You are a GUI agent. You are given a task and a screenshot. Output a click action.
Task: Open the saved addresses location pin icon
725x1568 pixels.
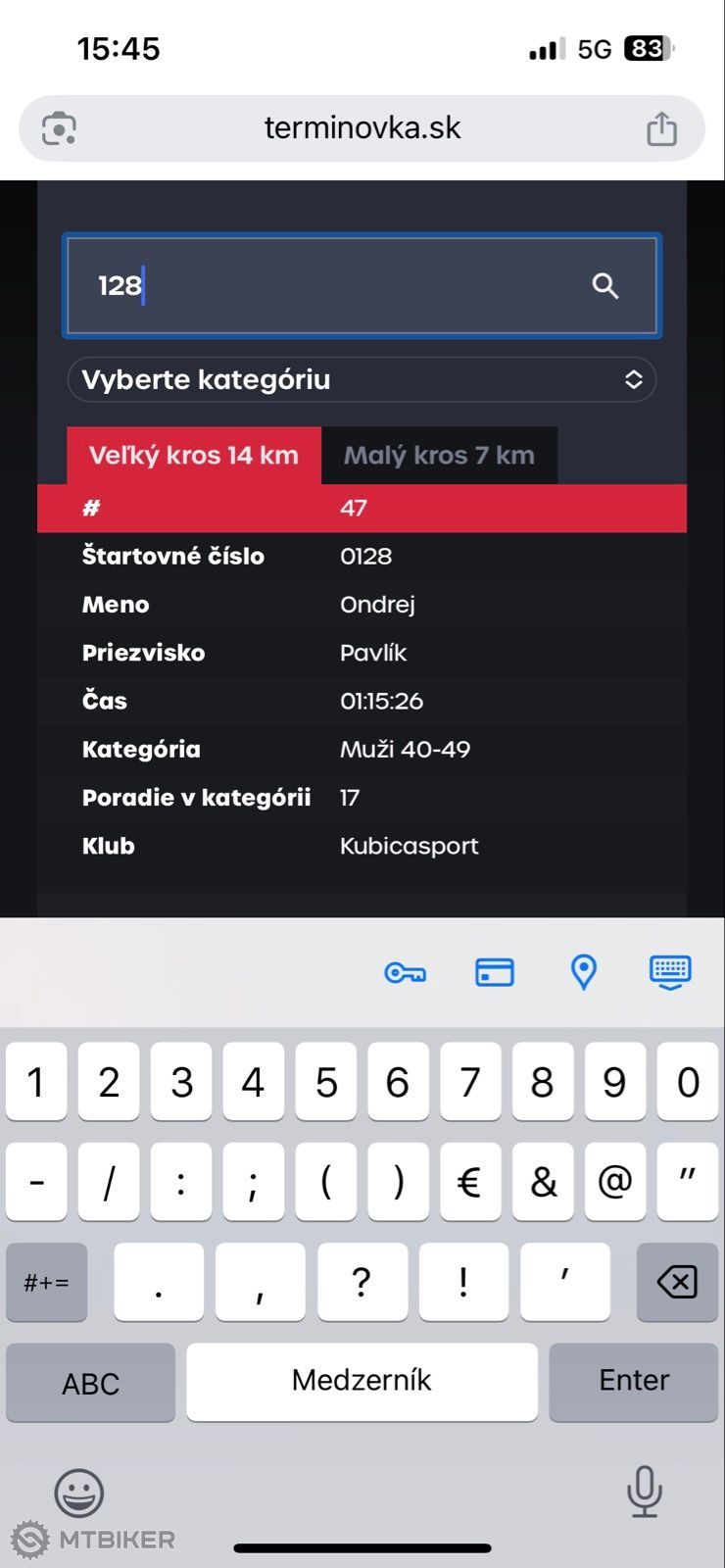584,972
